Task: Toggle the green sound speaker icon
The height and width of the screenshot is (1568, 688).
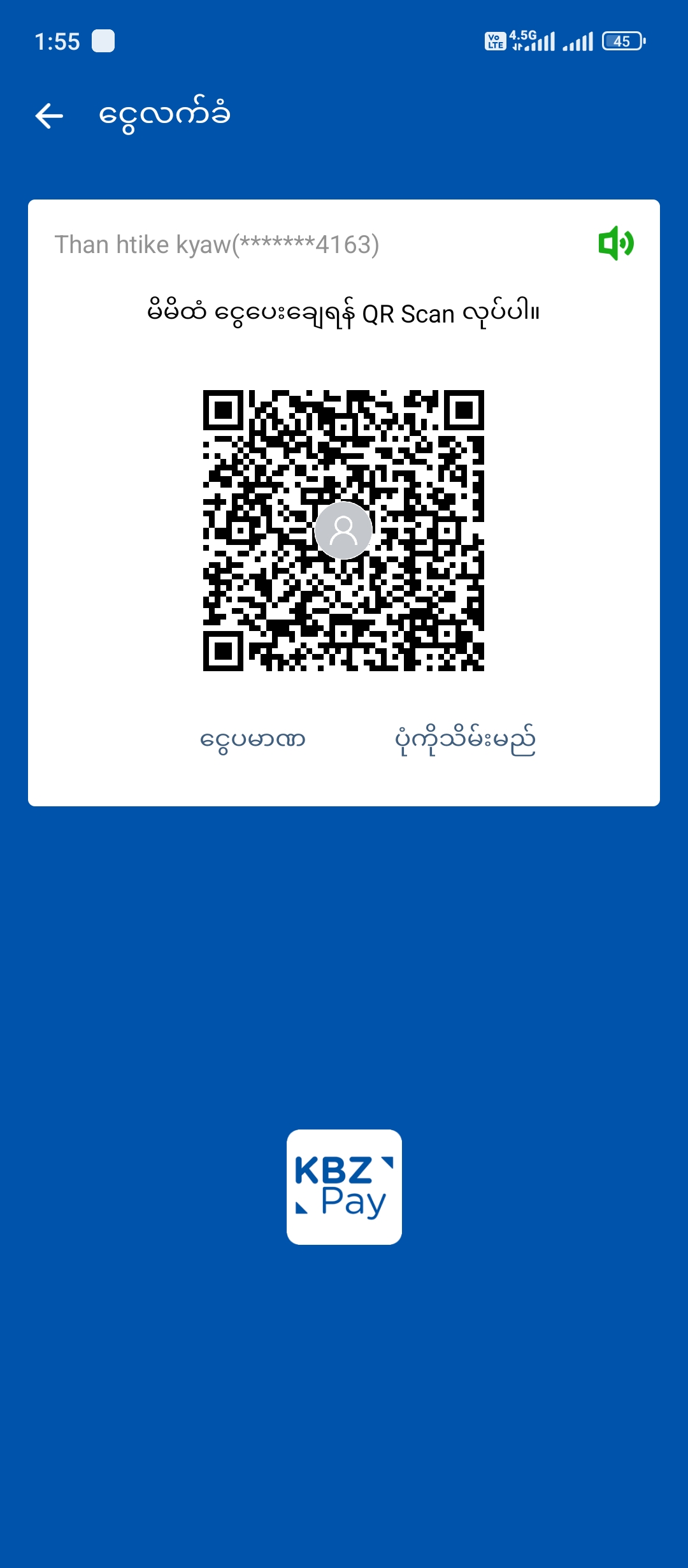Action: point(615,243)
